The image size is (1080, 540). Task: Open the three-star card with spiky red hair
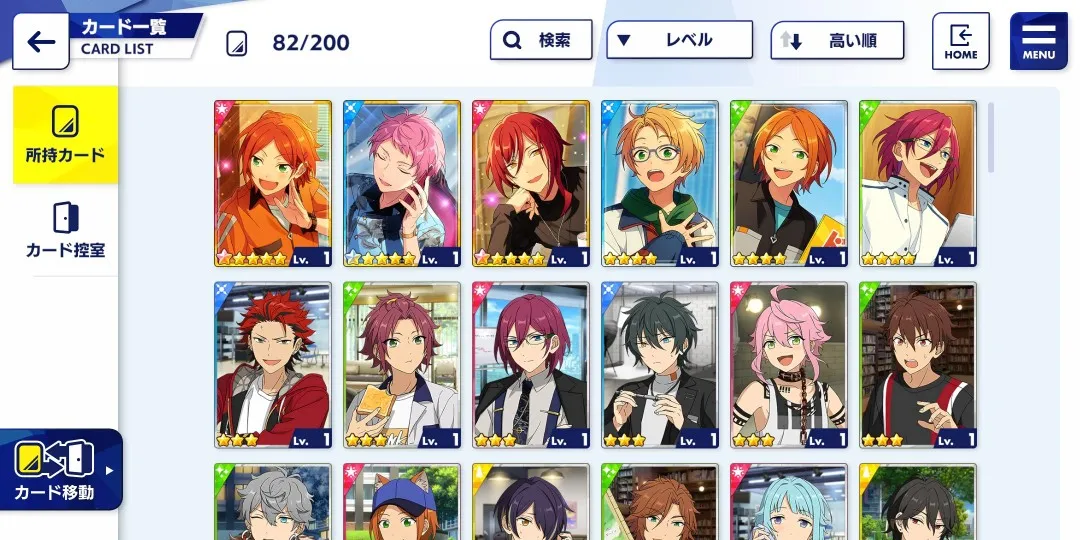pos(273,365)
